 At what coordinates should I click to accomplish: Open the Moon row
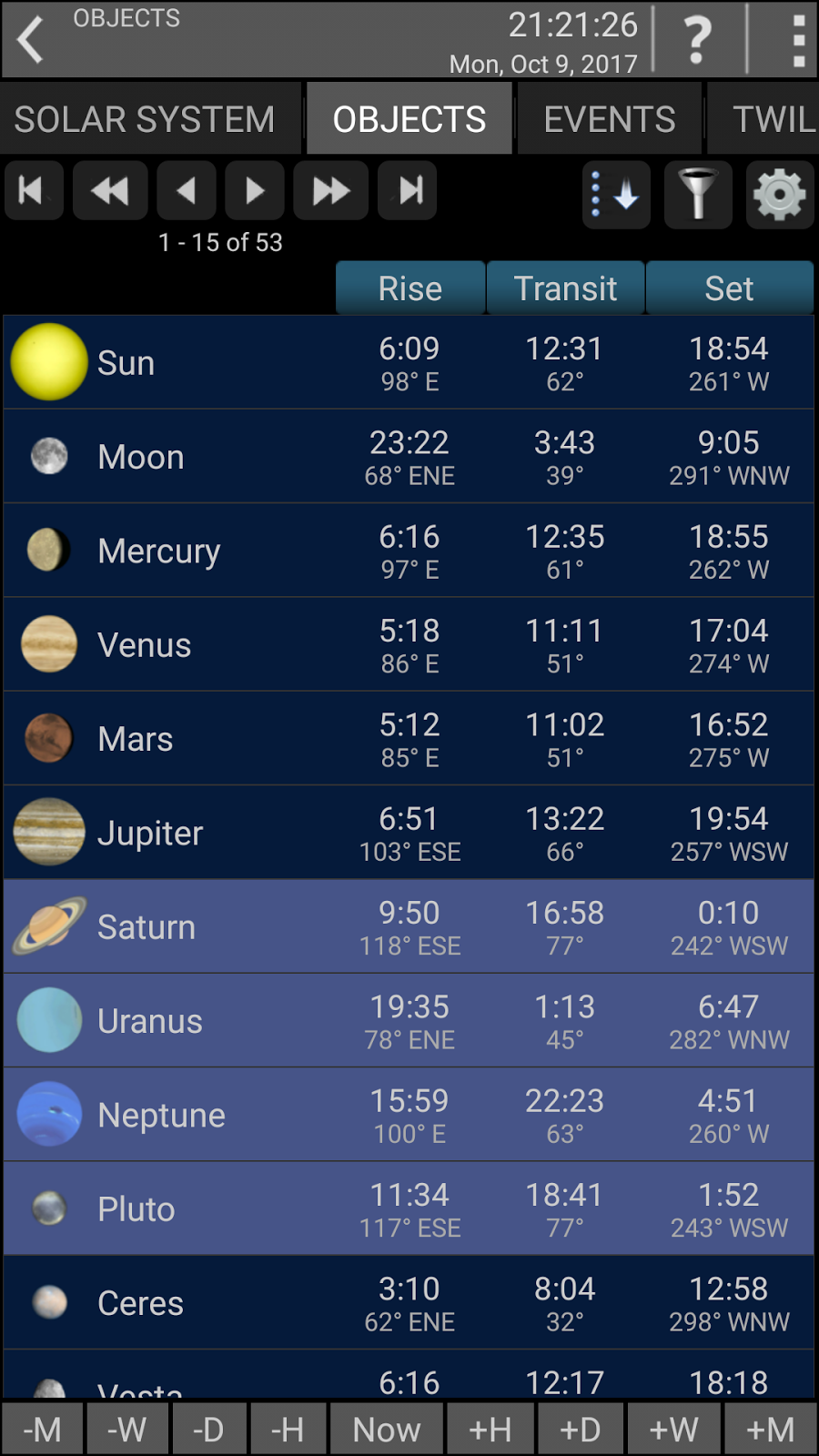click(409, 457)
